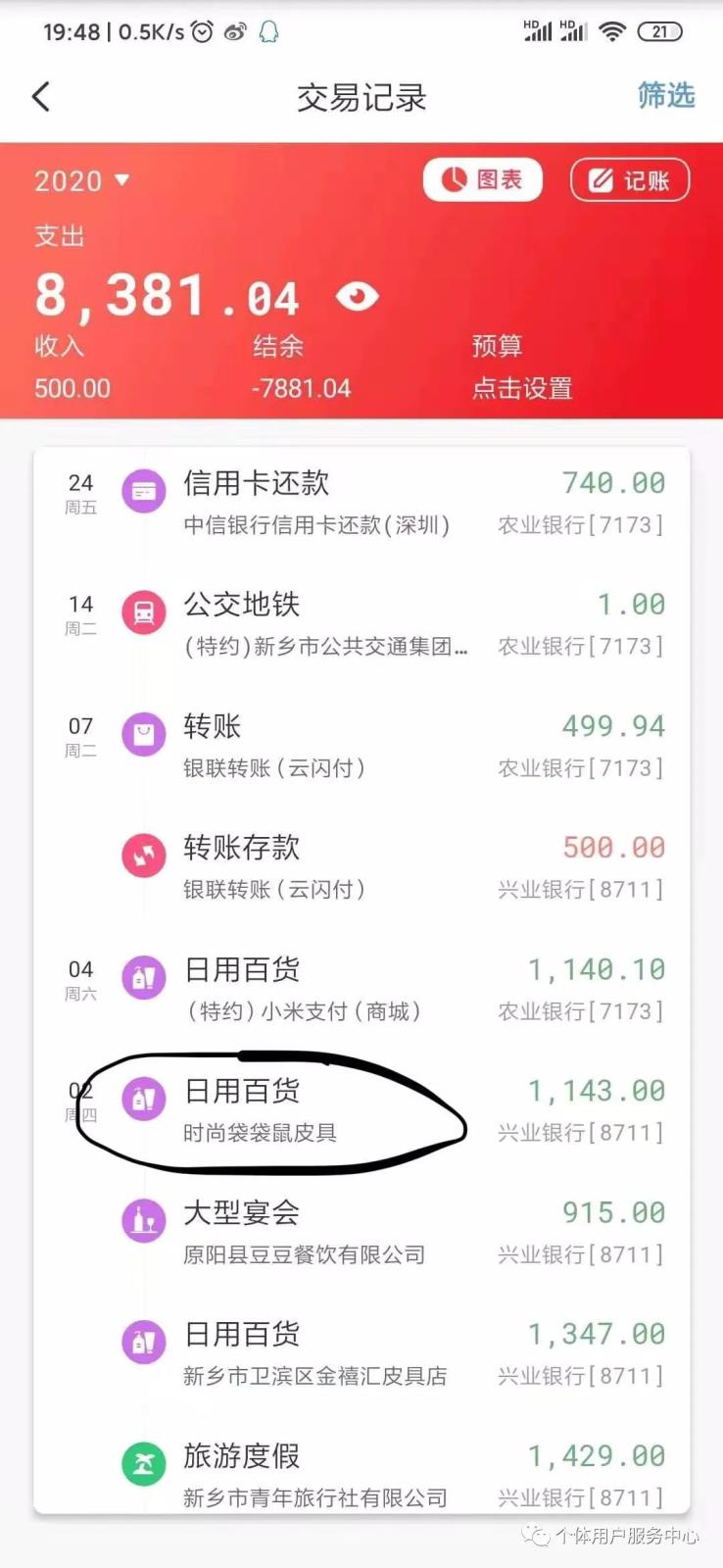Click the 转账存款 transfer arrows icon
This screenshot has height=1568, width=723.
coord(144,855)
